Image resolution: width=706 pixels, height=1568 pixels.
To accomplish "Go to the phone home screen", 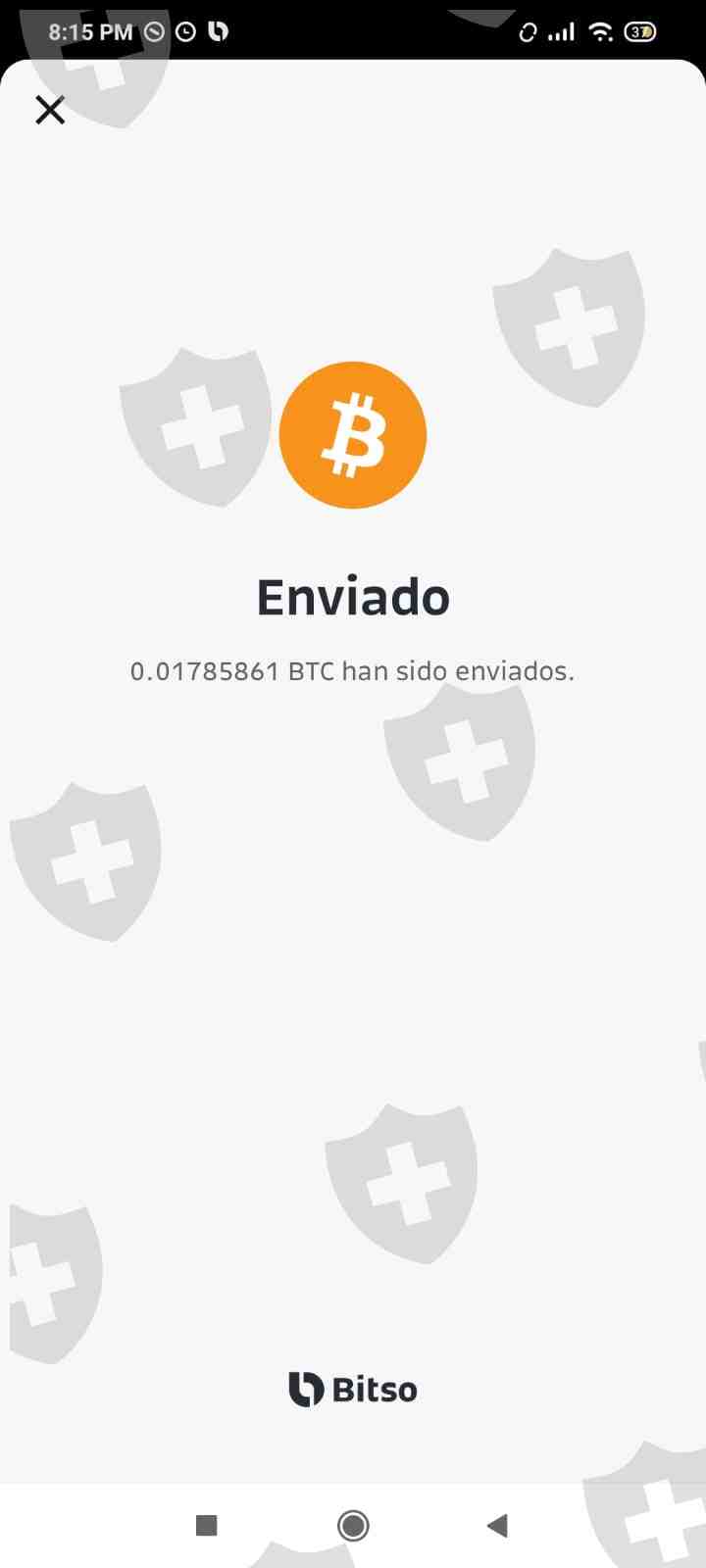I will coord(353,1525).
